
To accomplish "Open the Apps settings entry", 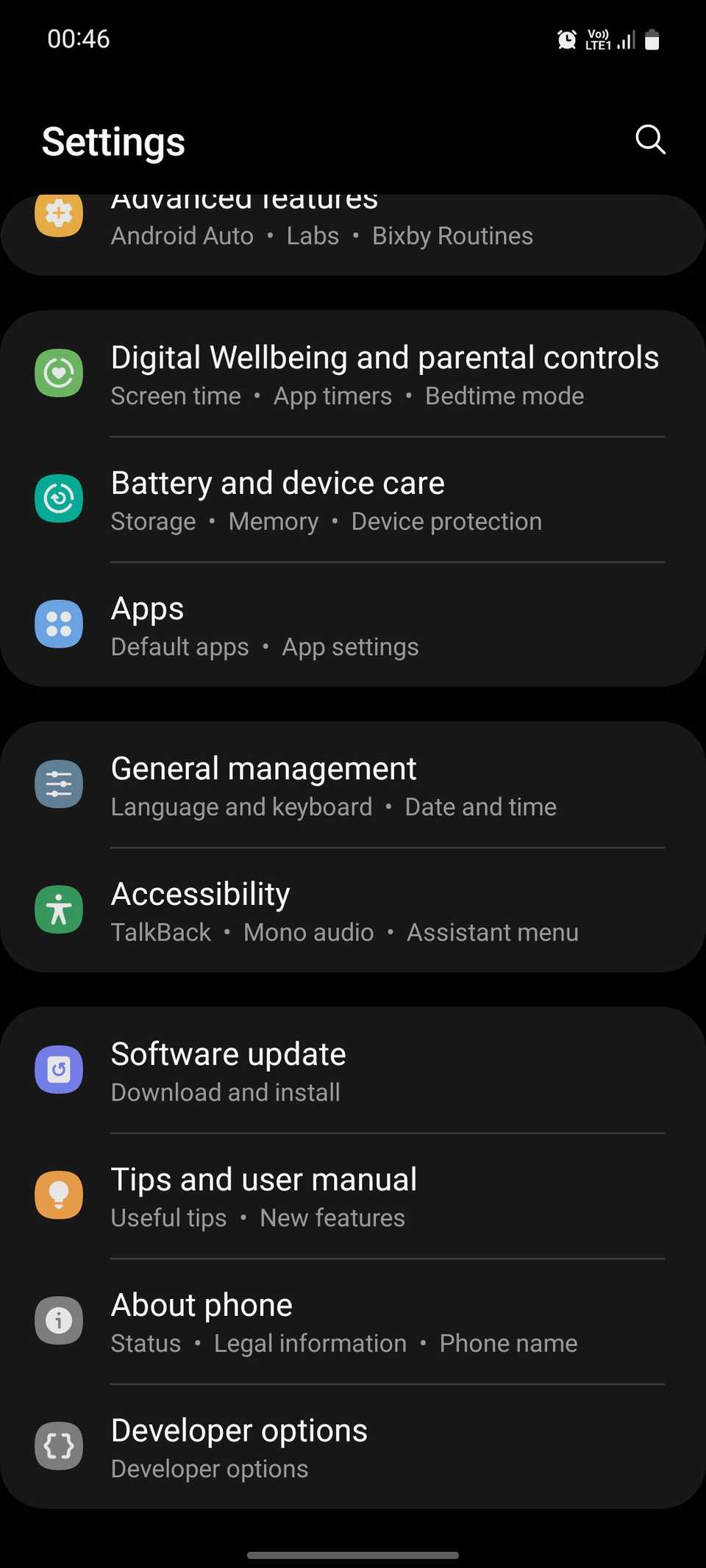I will pyautogui.click(x=353, y=623).
